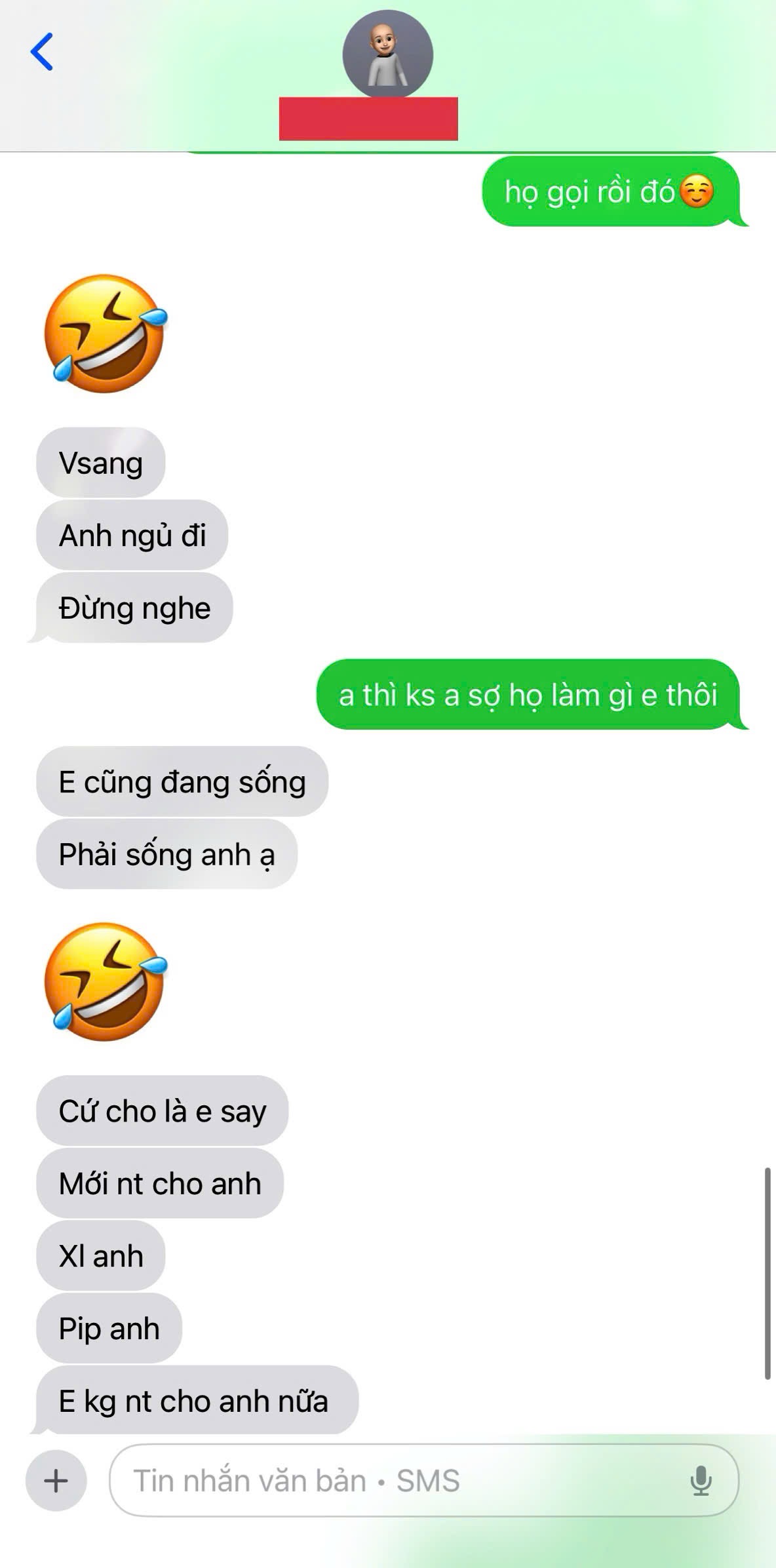Open the contact avatar details
776x1568 pixels.
(387, 55)
